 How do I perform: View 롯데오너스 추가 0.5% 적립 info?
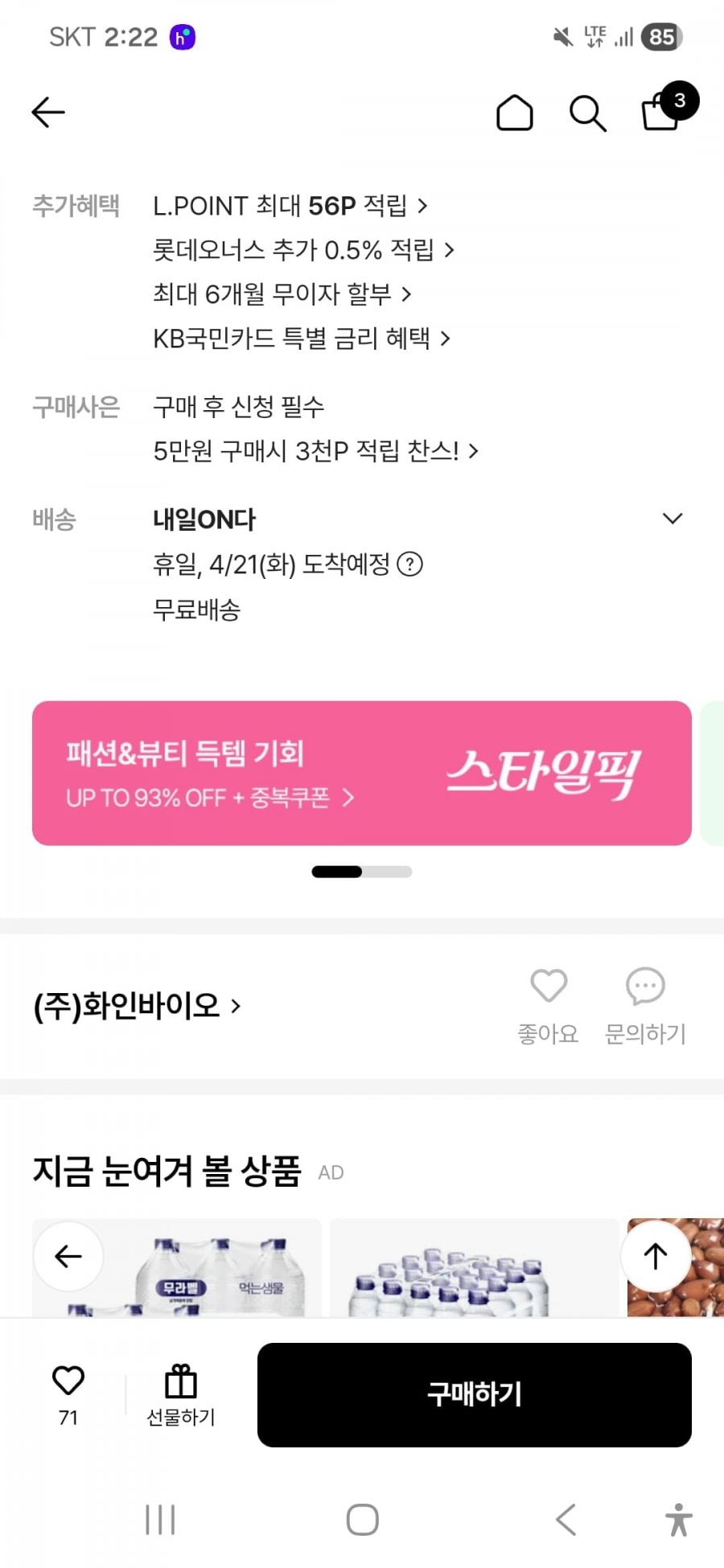[x=303, y=250]
